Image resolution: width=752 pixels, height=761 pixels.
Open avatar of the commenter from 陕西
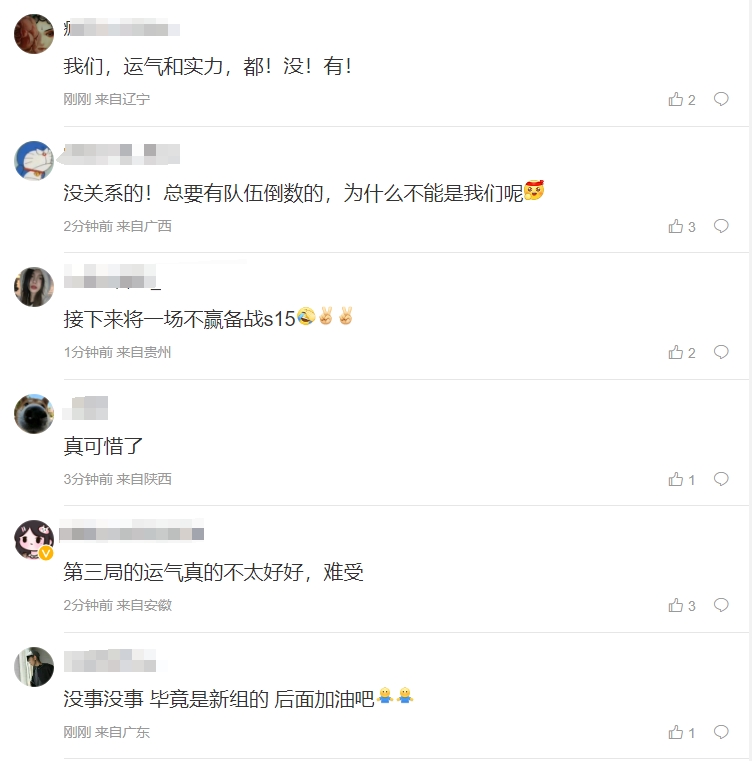(x=34, y=414)
